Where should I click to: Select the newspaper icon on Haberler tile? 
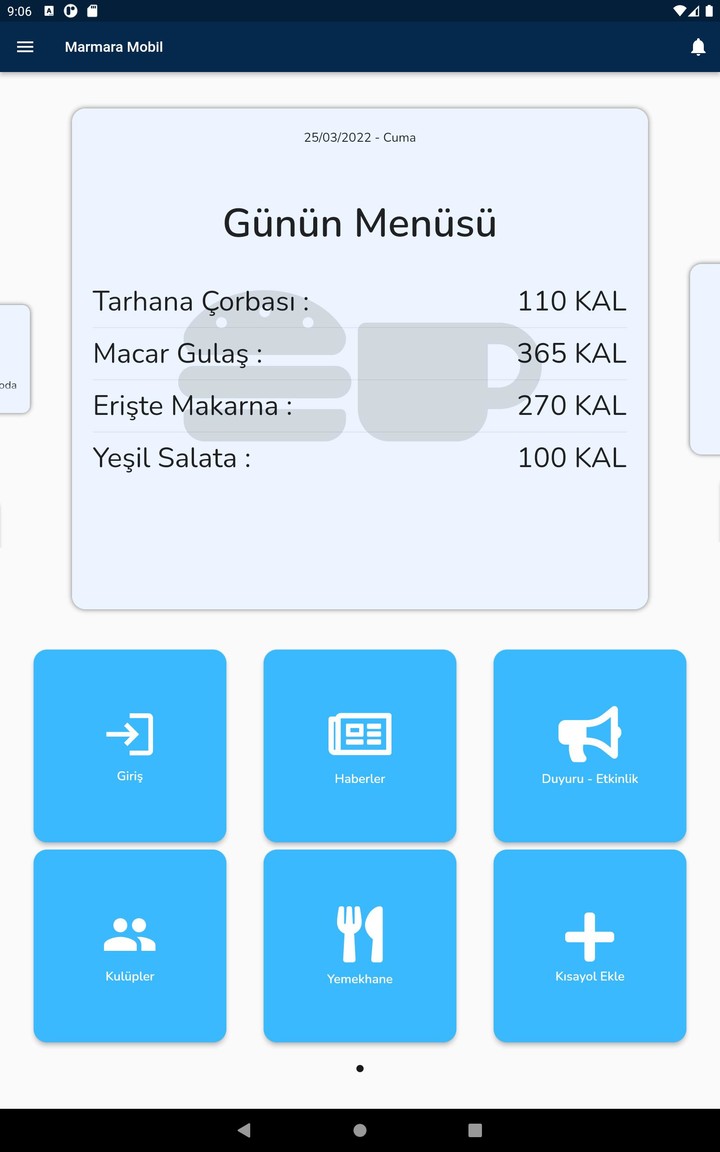pos(359,732)
